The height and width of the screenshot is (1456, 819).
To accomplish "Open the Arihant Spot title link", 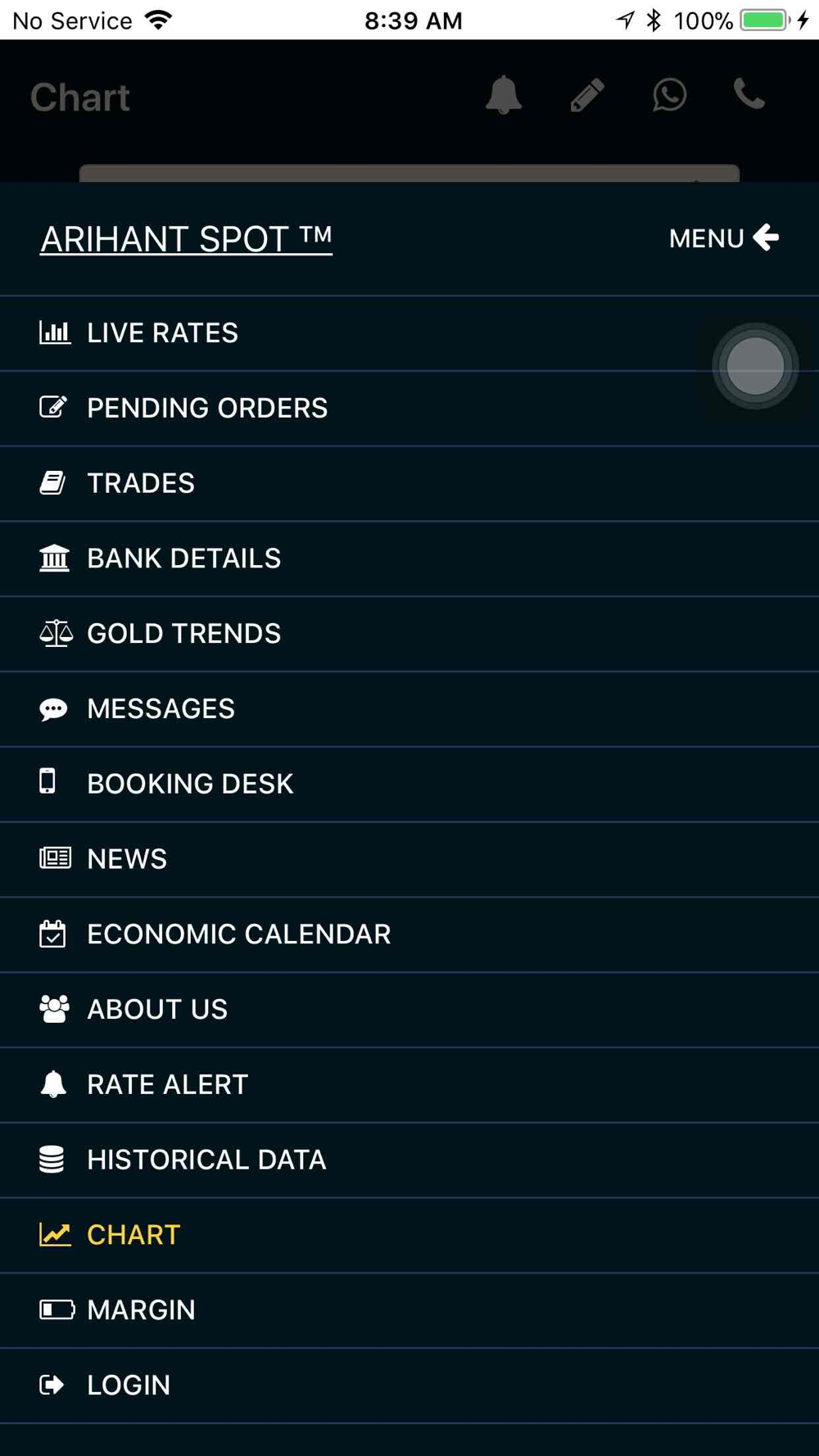I will 186,239.
